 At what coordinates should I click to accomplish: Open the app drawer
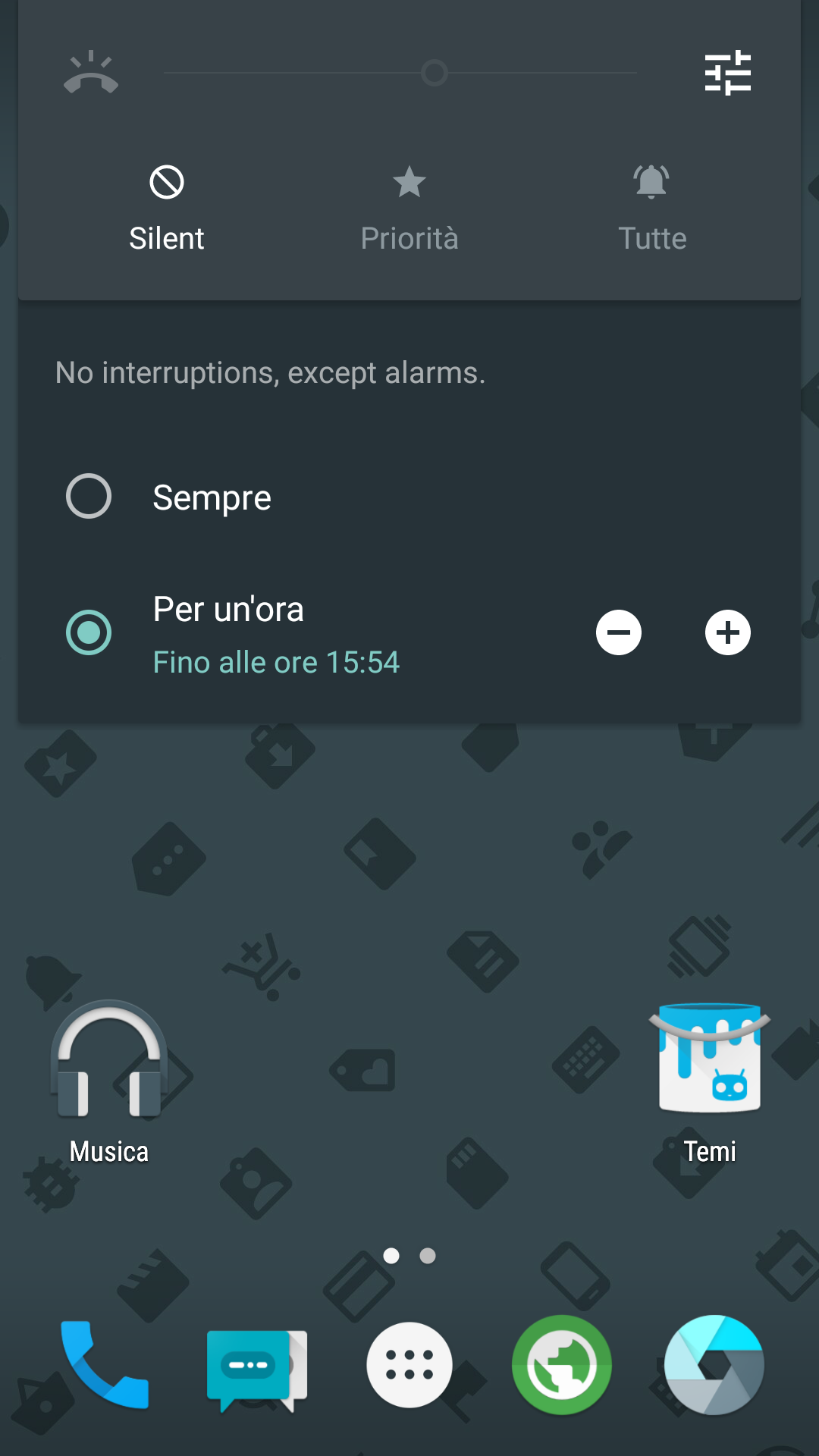(409, 1365)
